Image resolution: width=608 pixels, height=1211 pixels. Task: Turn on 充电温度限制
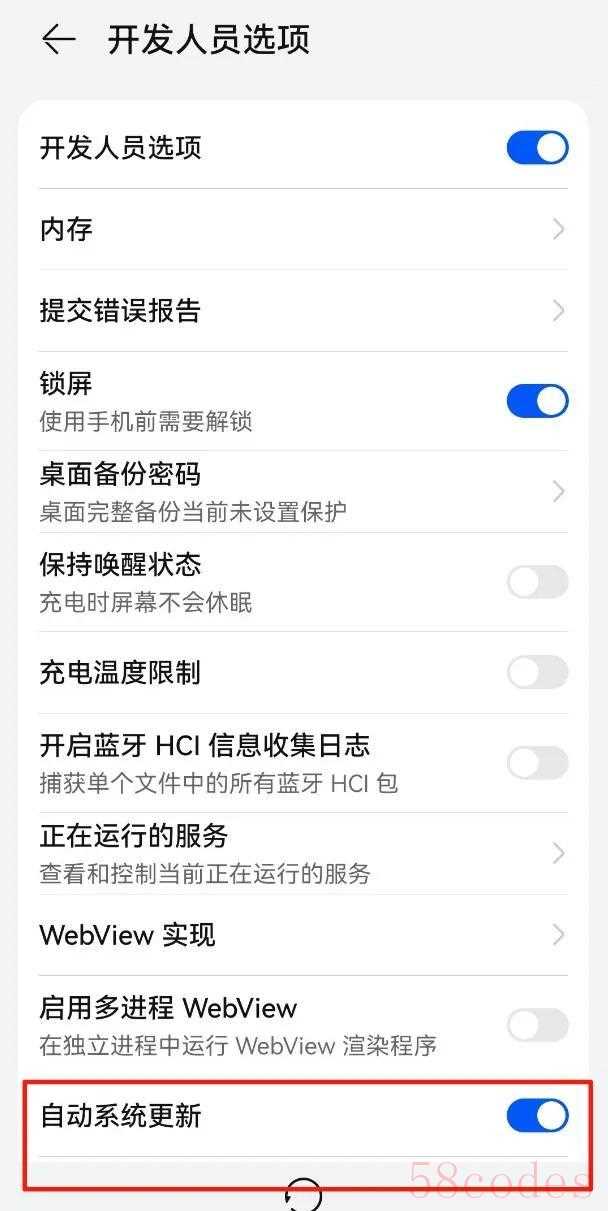click(x=537, y=672)
